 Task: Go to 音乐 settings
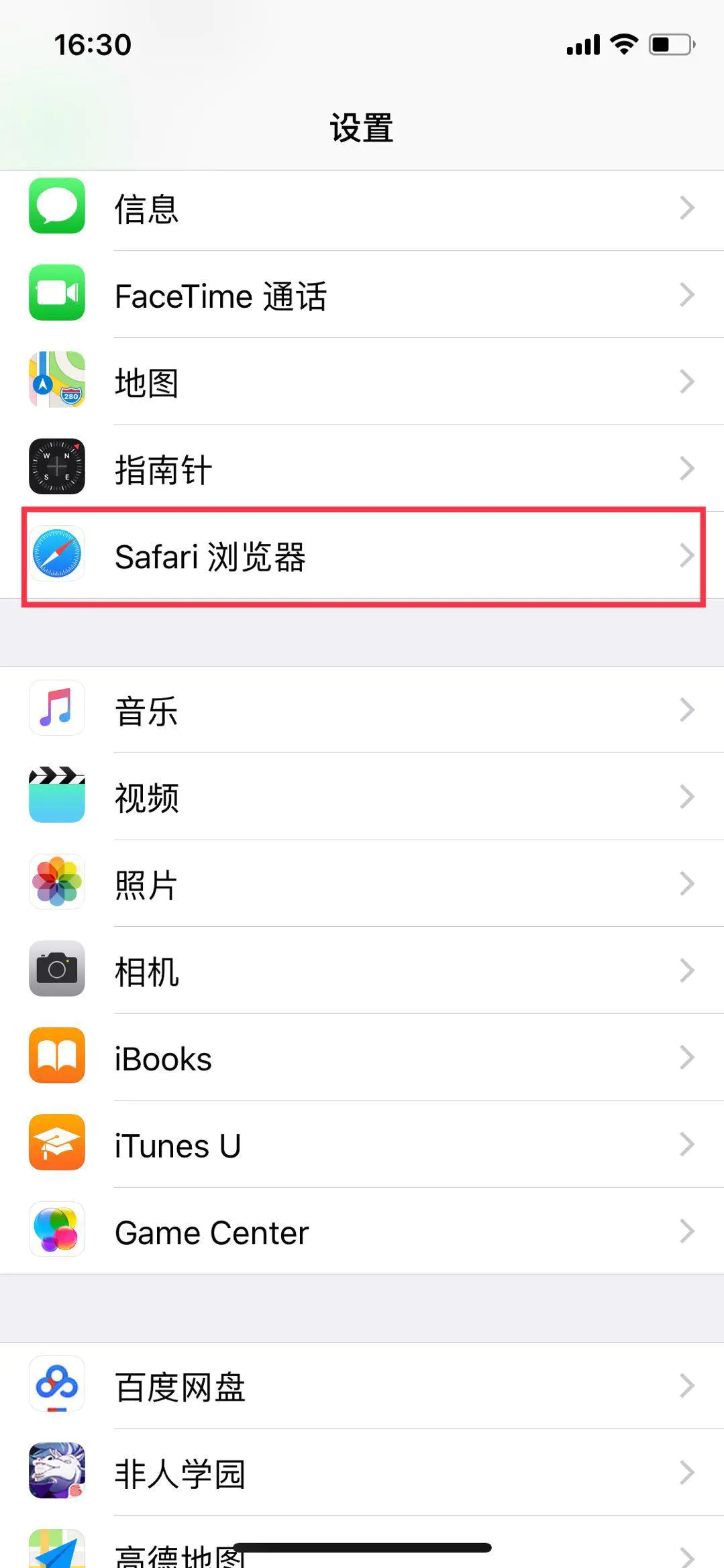tap(362, 710)
